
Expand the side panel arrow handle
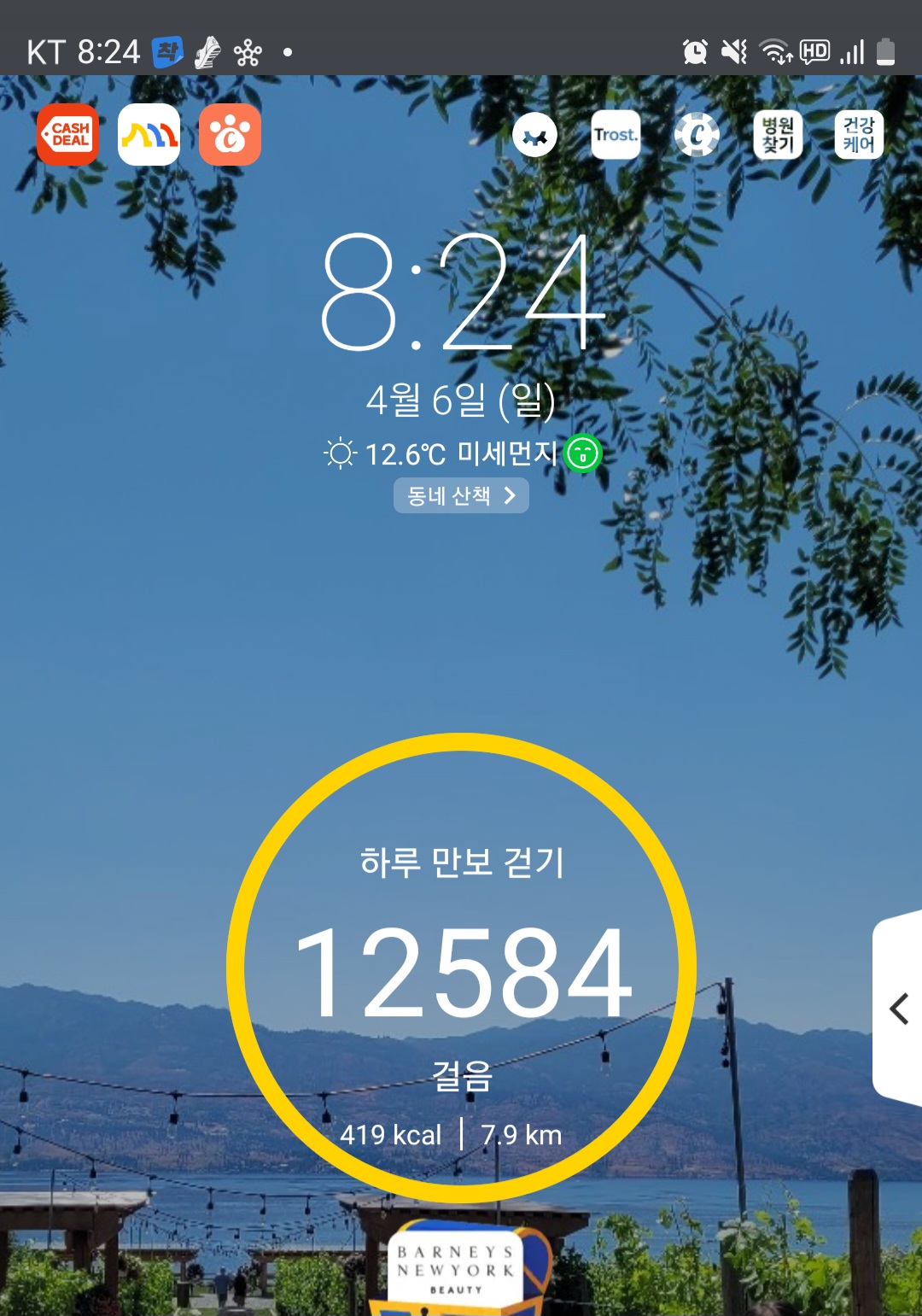point(897,1009)
